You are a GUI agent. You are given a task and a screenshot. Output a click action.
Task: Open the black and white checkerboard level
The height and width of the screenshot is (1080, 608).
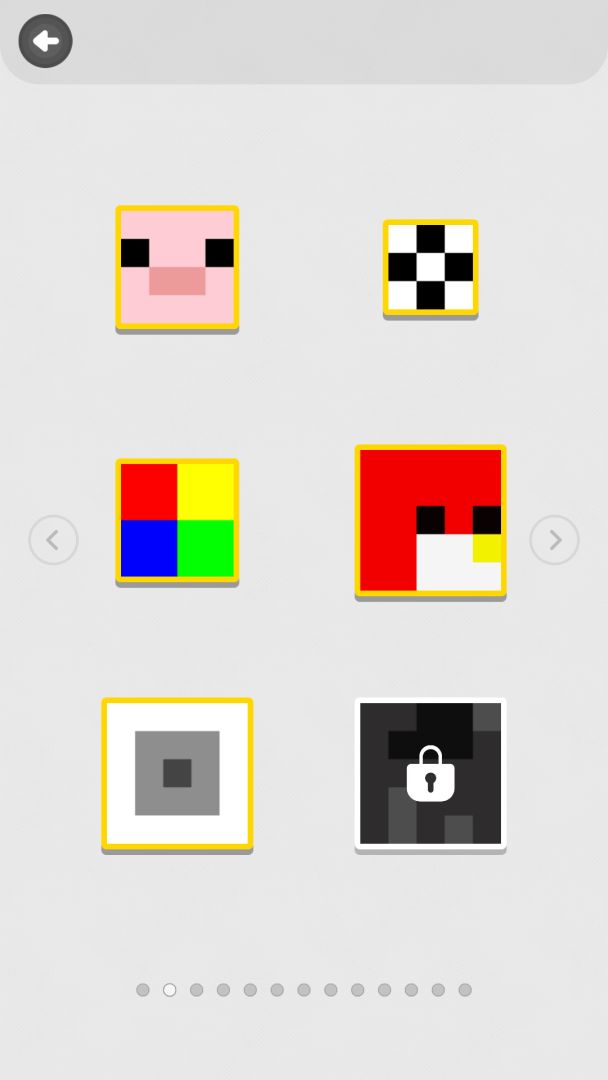pos(430,267)
